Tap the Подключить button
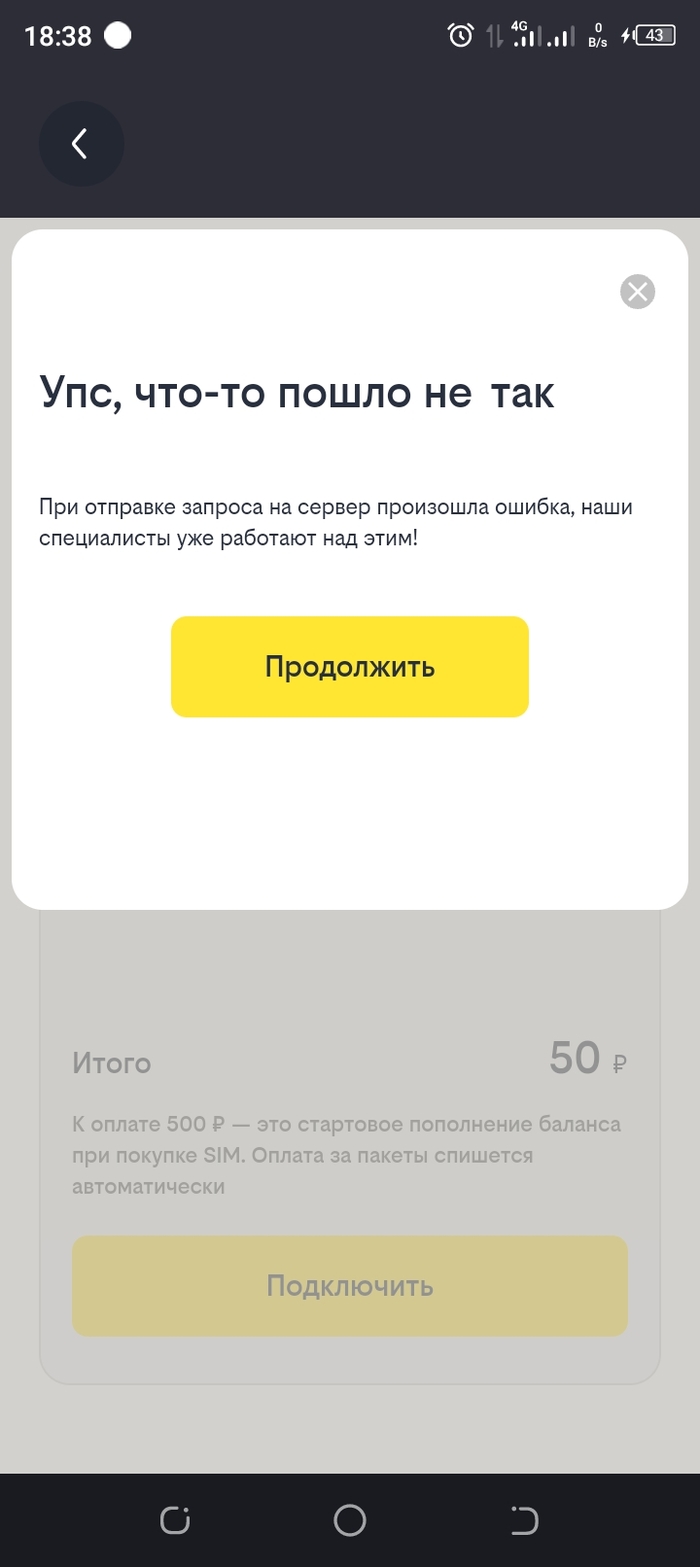Screen dimensions: 700x1567 [349, 1285]
